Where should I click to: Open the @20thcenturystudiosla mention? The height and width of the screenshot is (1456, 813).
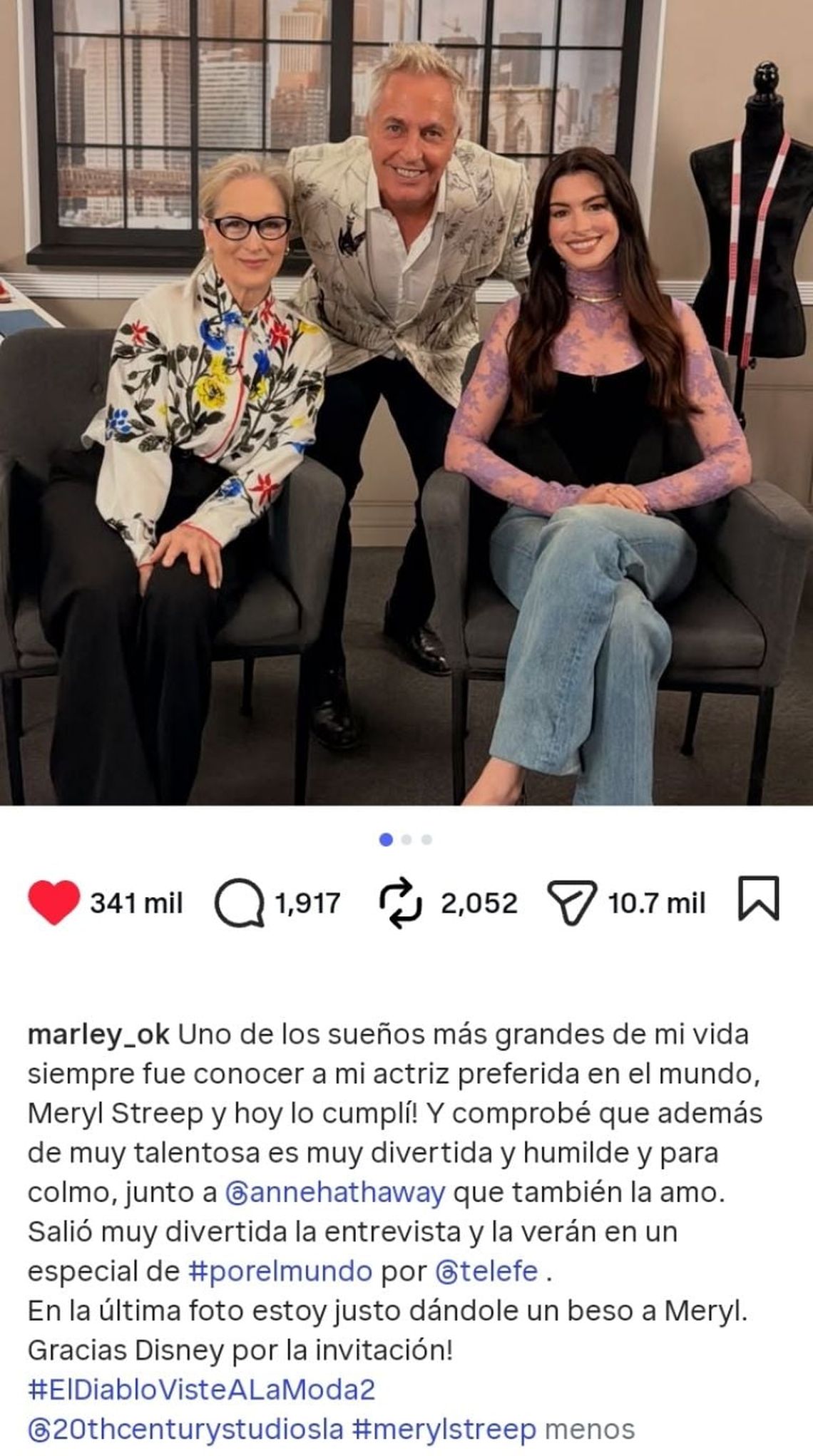pyautogui.click(x=185, y=1429)
